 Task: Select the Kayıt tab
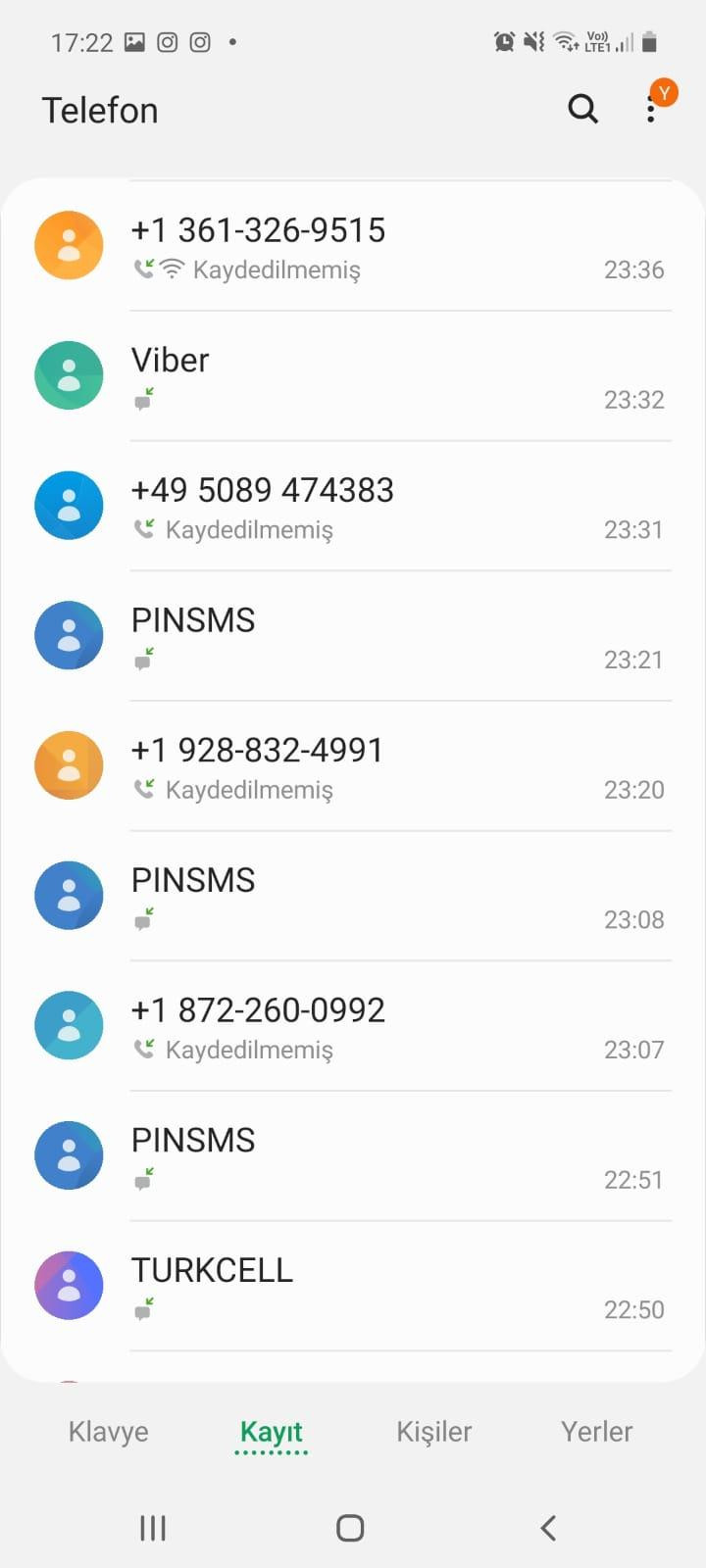click(x=272, y=1432)
